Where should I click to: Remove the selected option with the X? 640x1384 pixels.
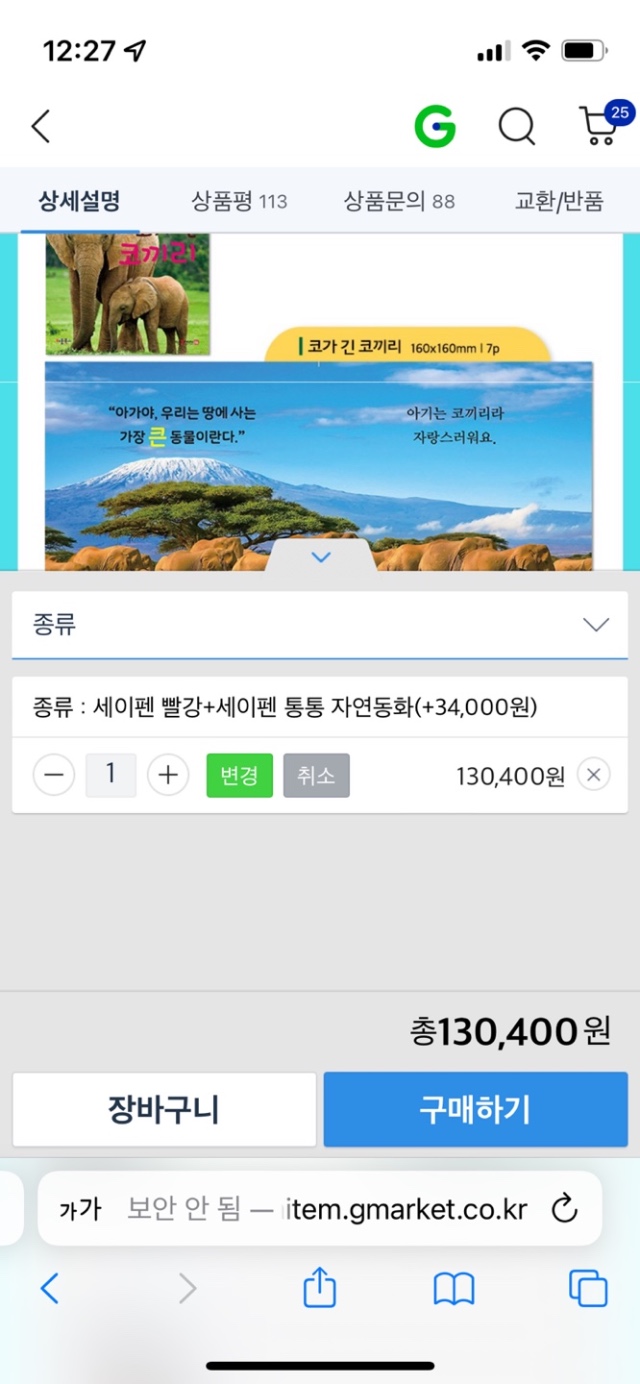tap(593, 775)
